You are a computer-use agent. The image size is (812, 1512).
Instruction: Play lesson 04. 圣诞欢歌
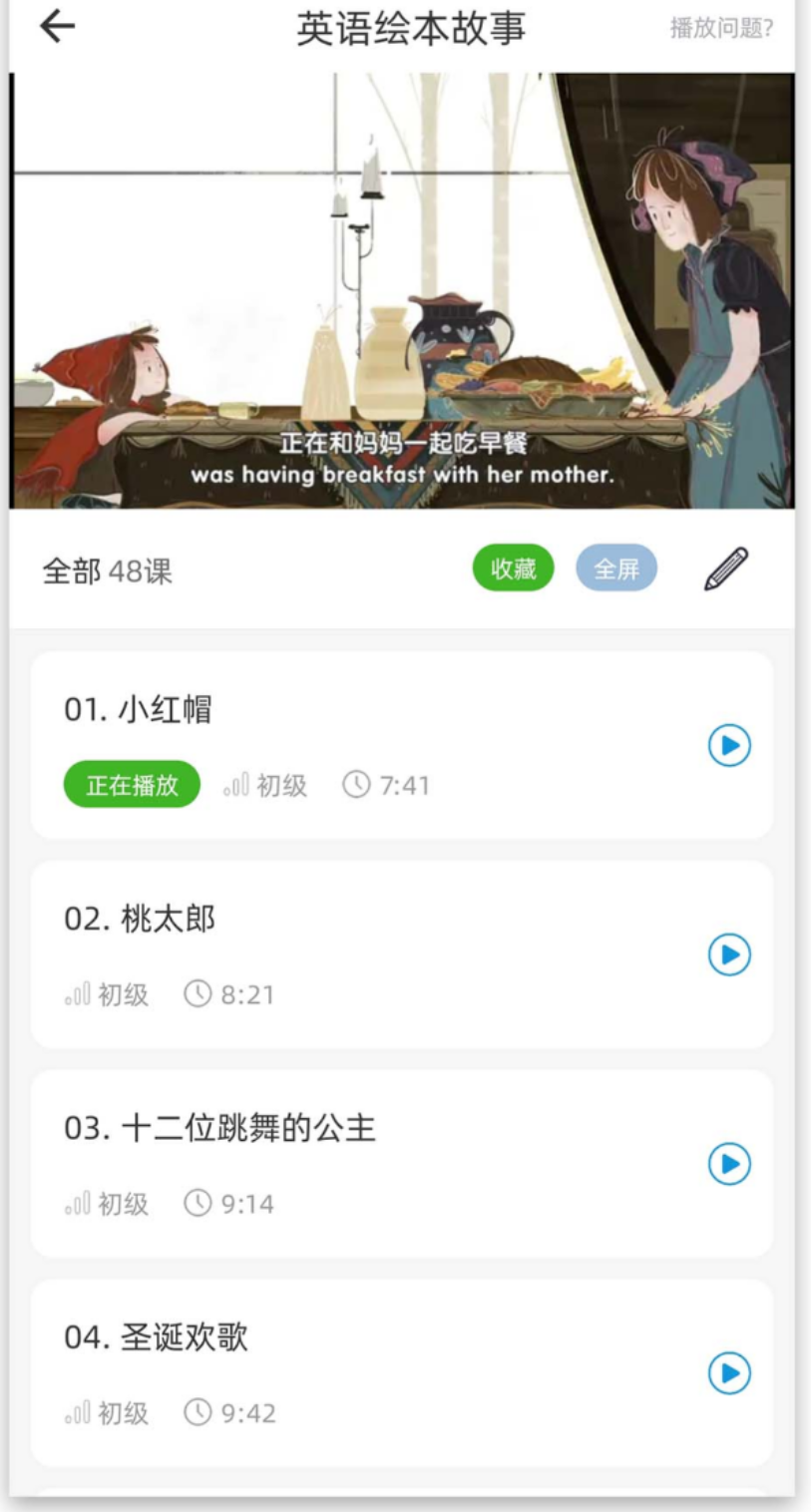(x=729, y=1373)
